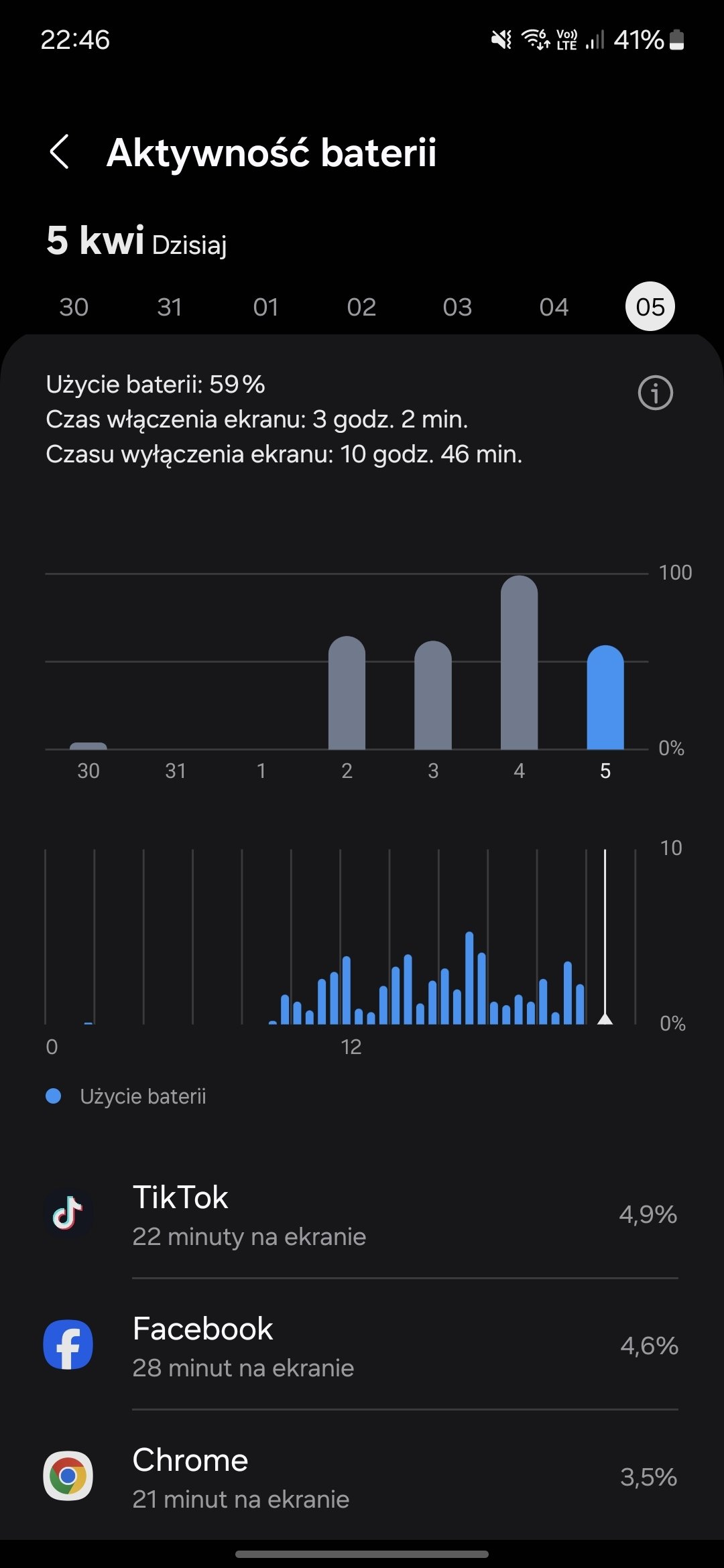The width and height of the screenshot is (724, 1568).
Task: Open TikTok battery usage details
Action: point(362,1214)
